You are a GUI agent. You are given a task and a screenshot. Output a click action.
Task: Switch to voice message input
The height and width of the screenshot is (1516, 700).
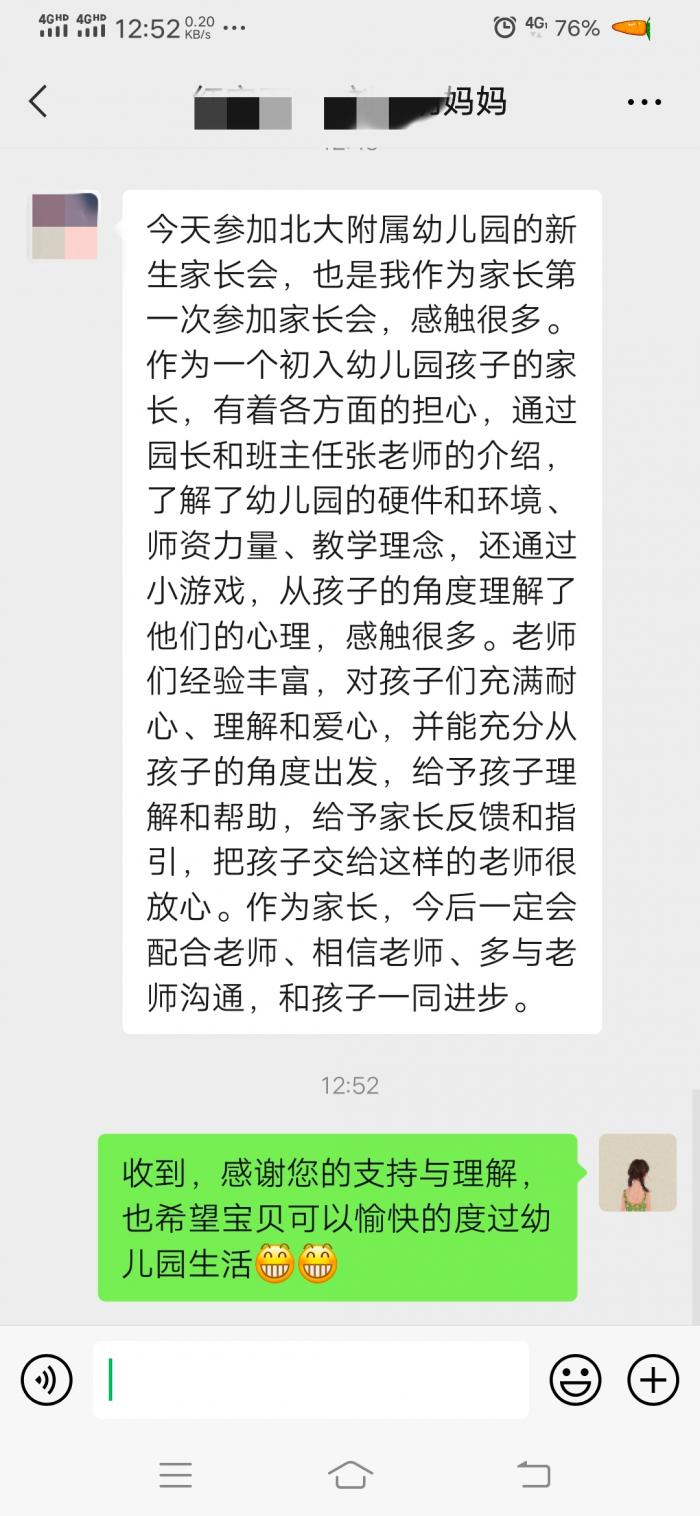(x=47, y=1380)
